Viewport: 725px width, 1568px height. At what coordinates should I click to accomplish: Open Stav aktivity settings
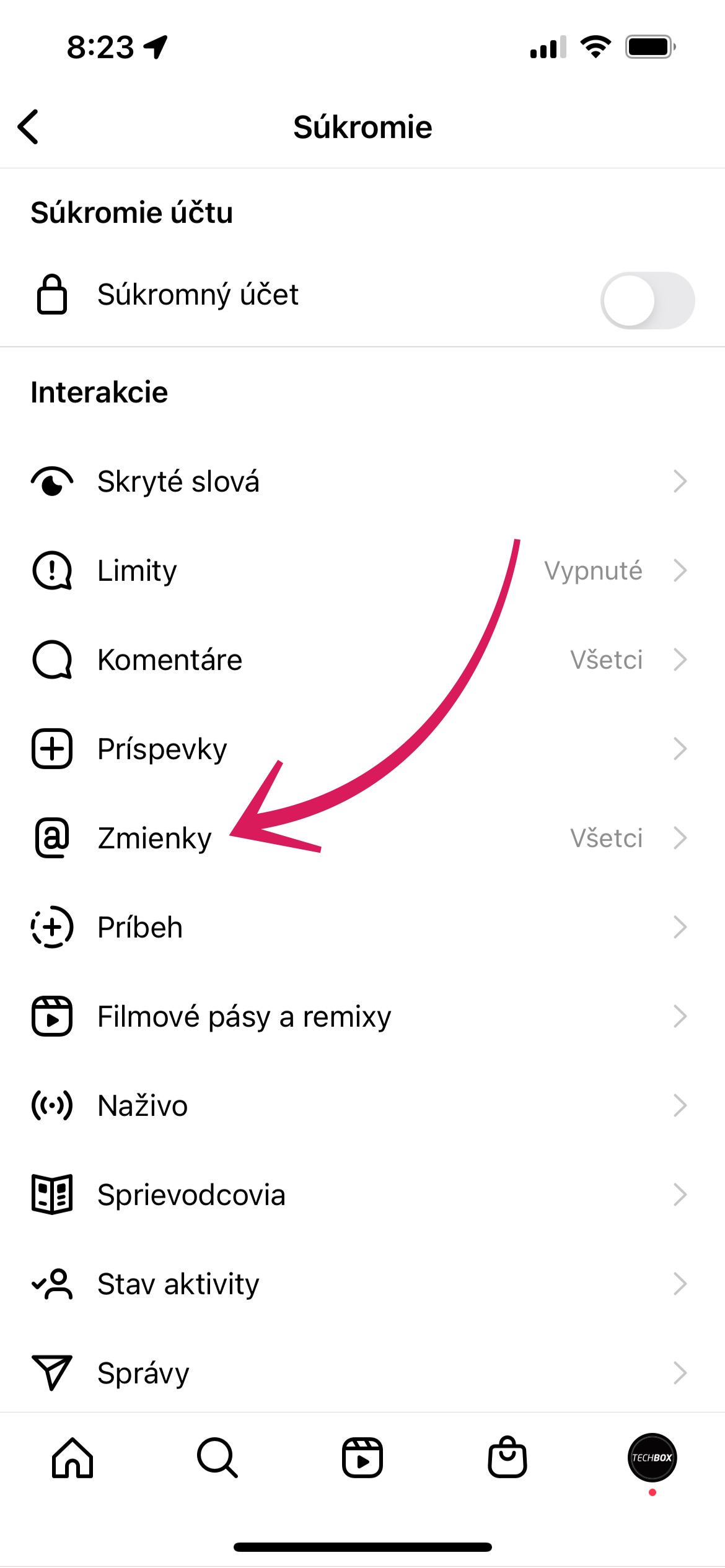click(x=362, y=1284)
